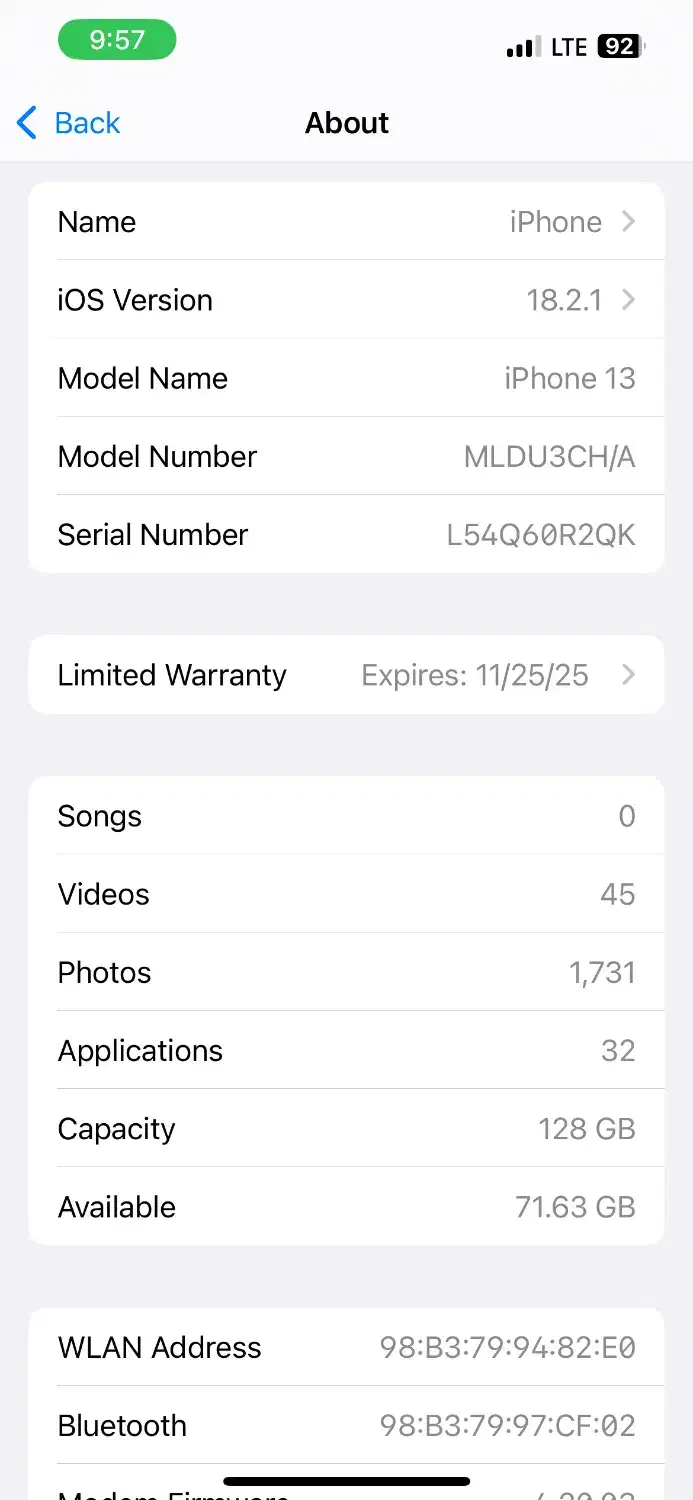The height and width of the screenshot is (1500, 693).
Task: Open the Name row to rename device
Action: click(x=346, y=222)
